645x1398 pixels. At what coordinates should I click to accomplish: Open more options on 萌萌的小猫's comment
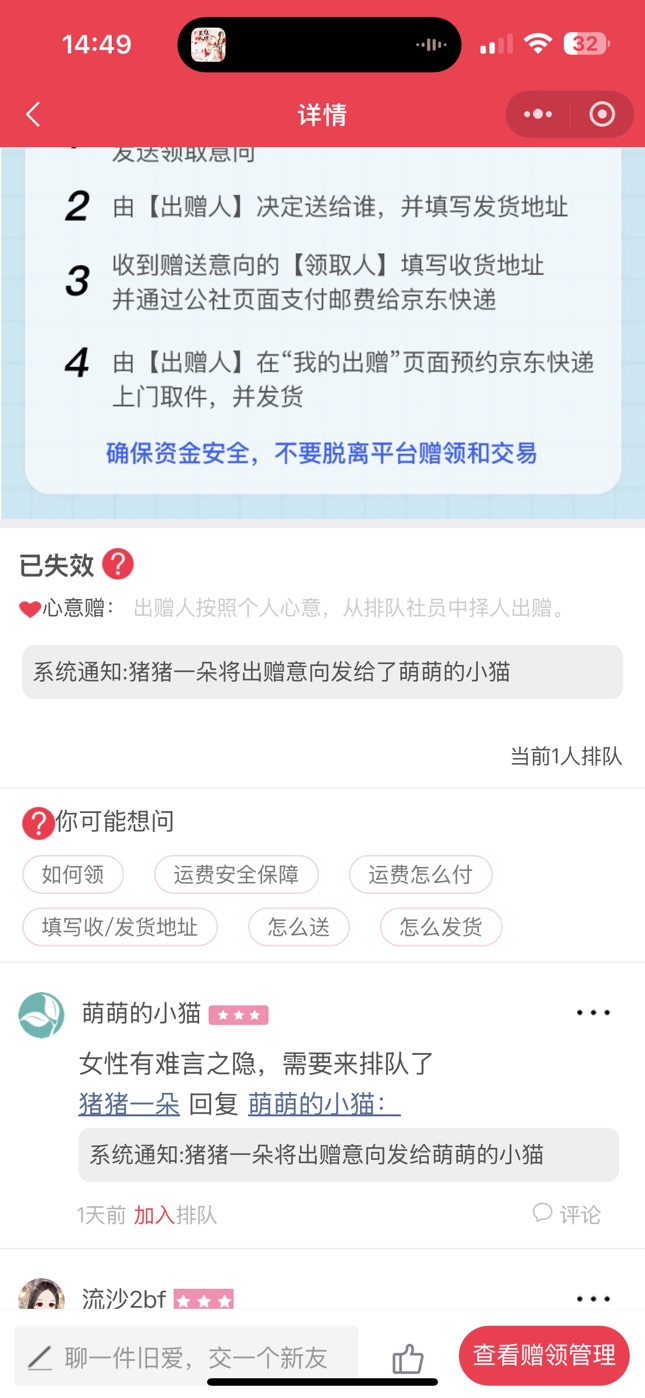tap(593, 1013)
